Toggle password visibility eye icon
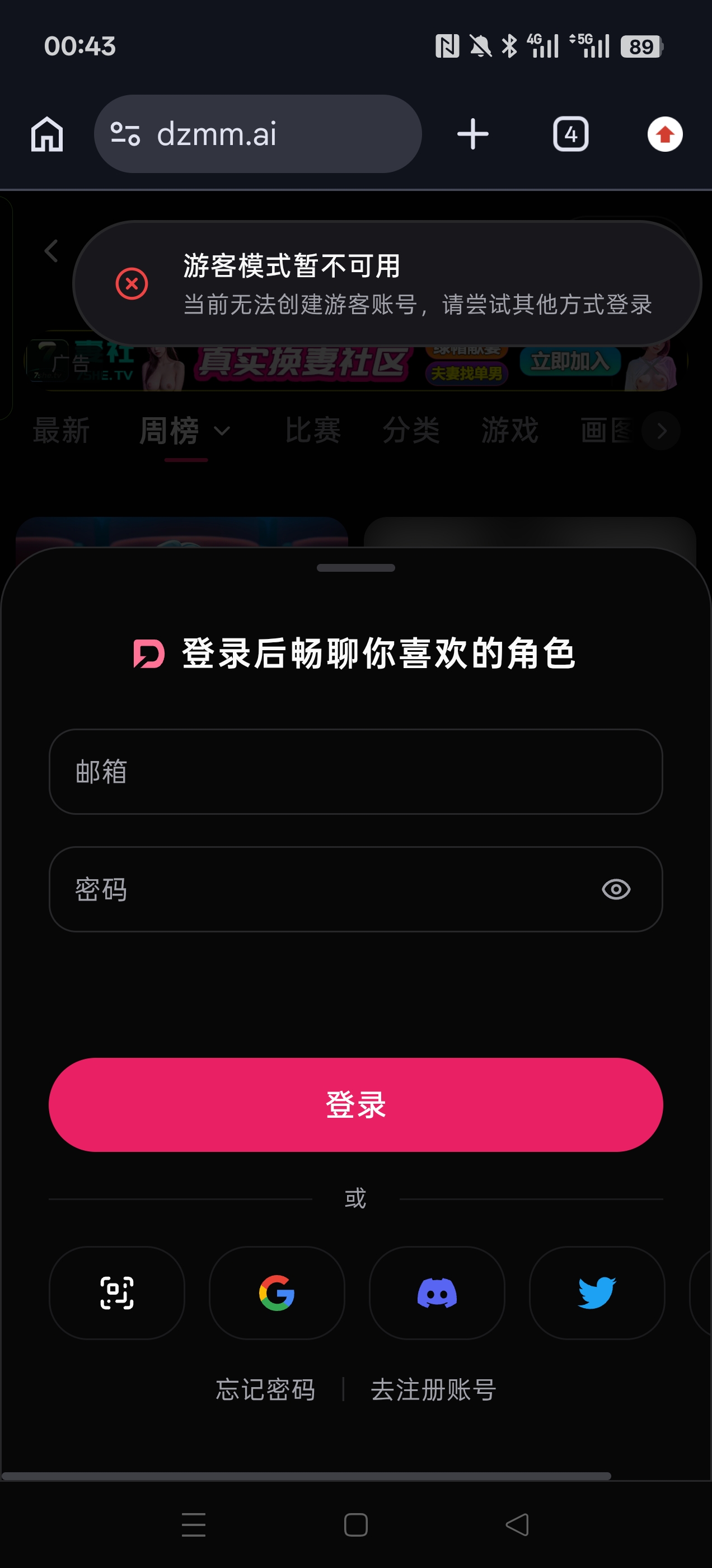This screenshot has height=1568, width=712. point(616,889)
